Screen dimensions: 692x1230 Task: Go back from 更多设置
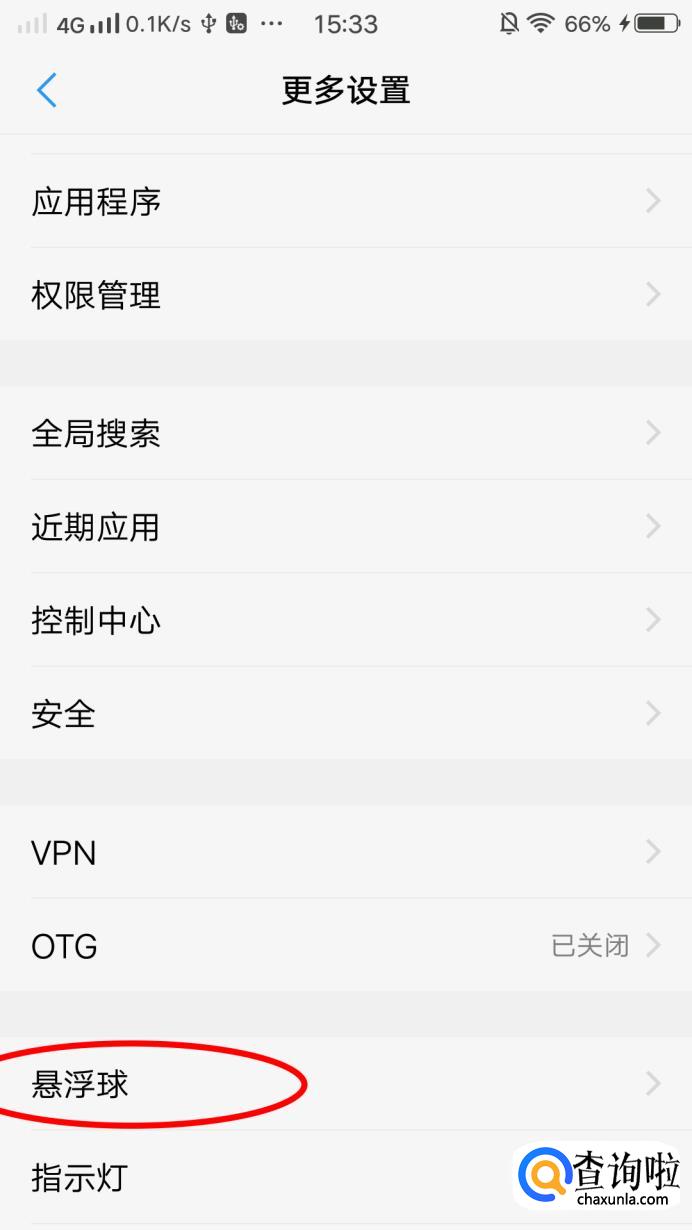[47, 90]
